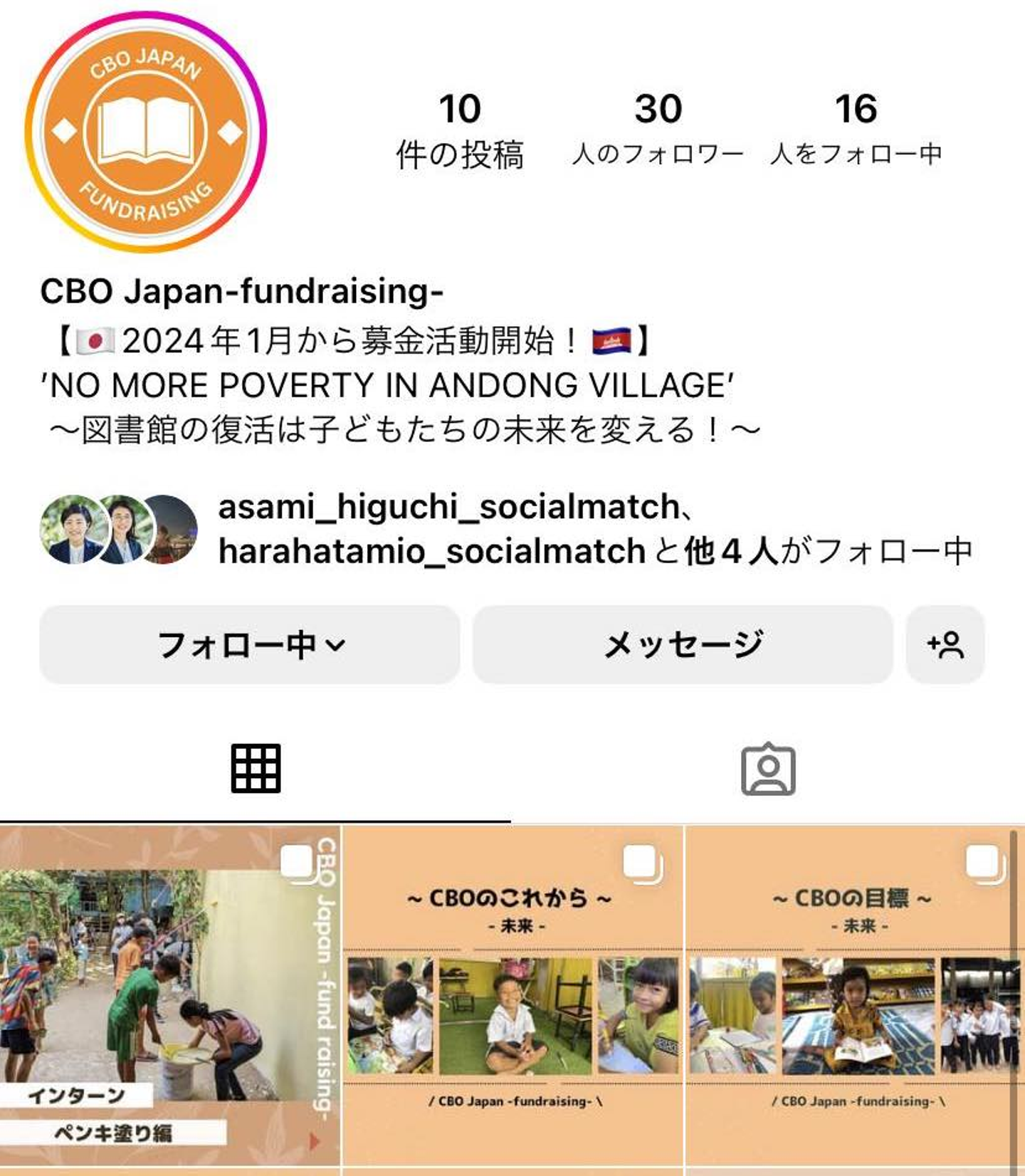Switch to the tagged photos tab
The image size is (1025, 1176).
pos(768,769)
